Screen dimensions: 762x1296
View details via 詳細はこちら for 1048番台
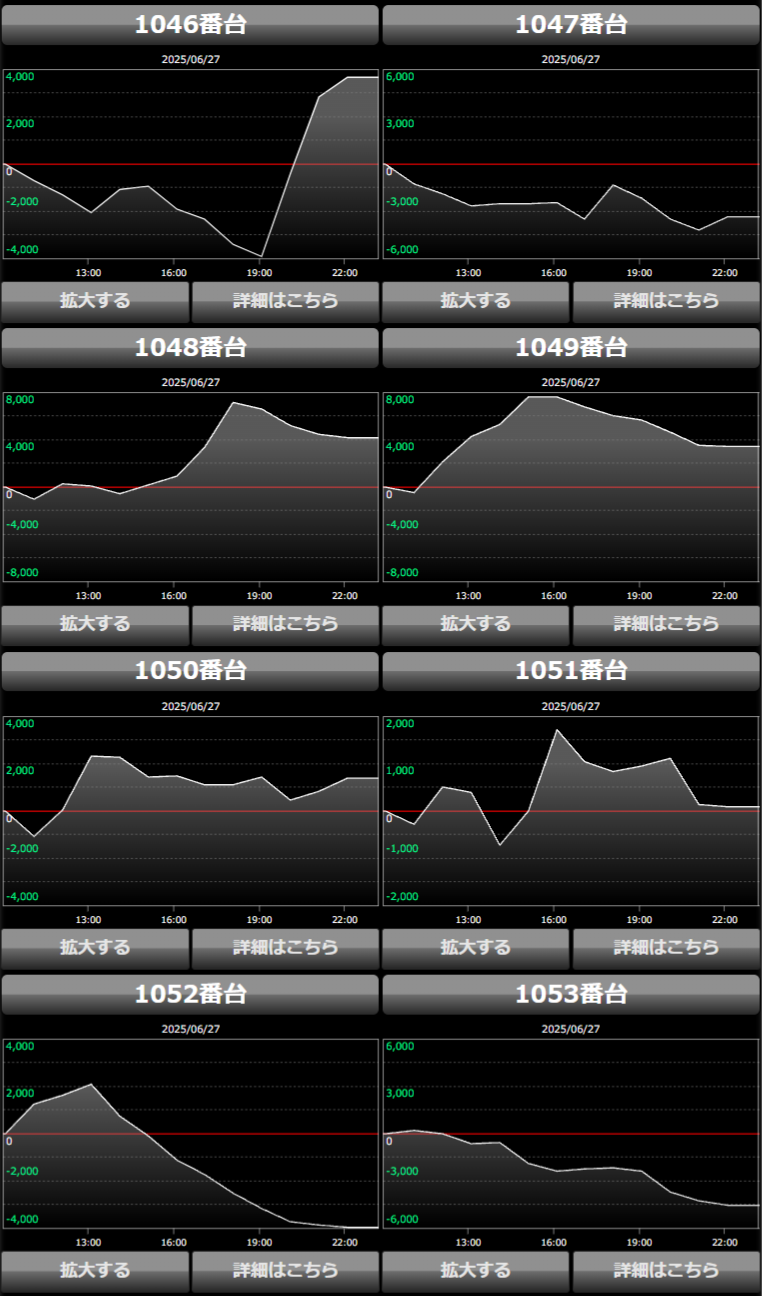pos(285,623)
